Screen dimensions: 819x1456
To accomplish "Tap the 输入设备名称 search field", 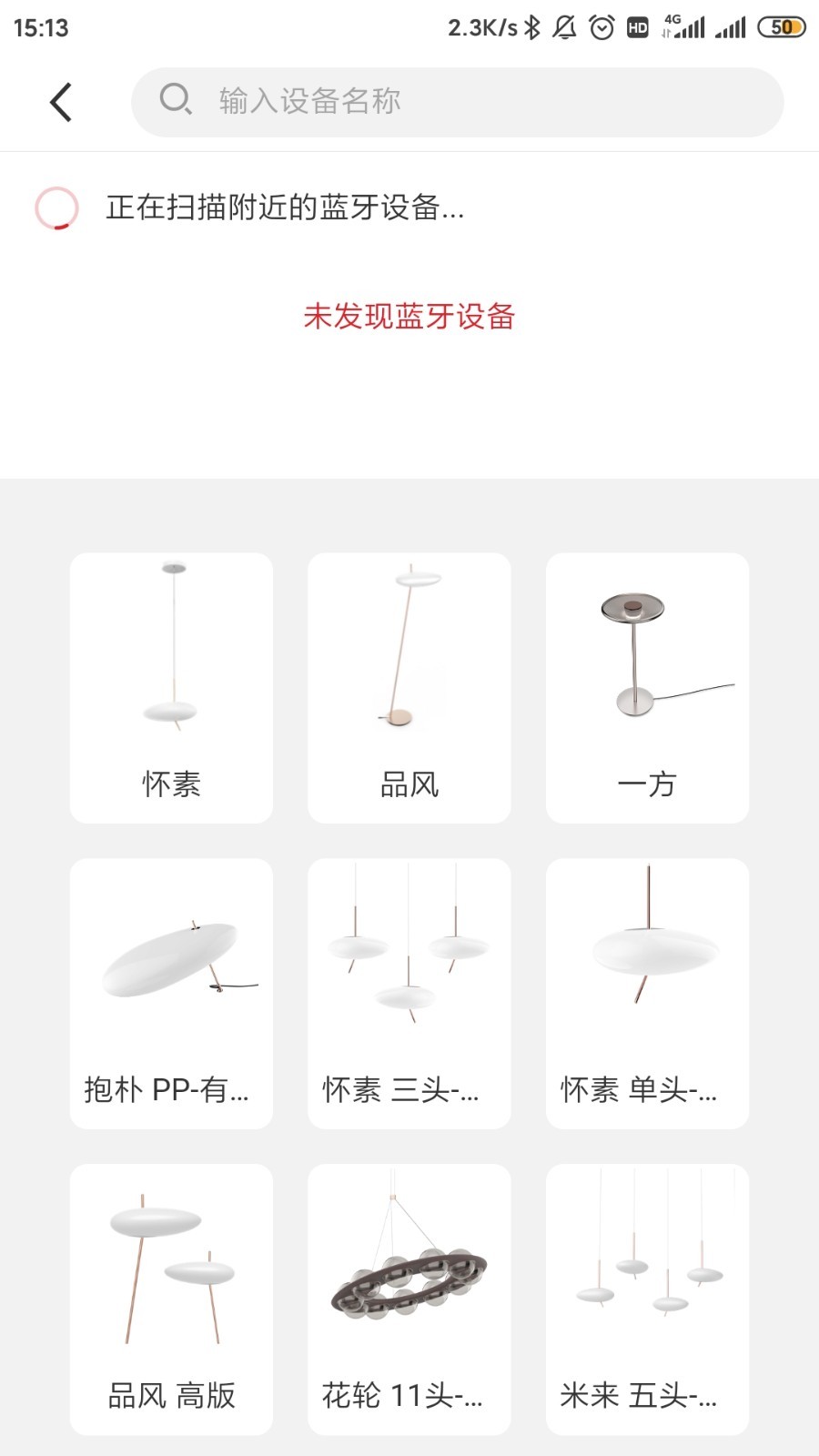I will pos(458,102).
